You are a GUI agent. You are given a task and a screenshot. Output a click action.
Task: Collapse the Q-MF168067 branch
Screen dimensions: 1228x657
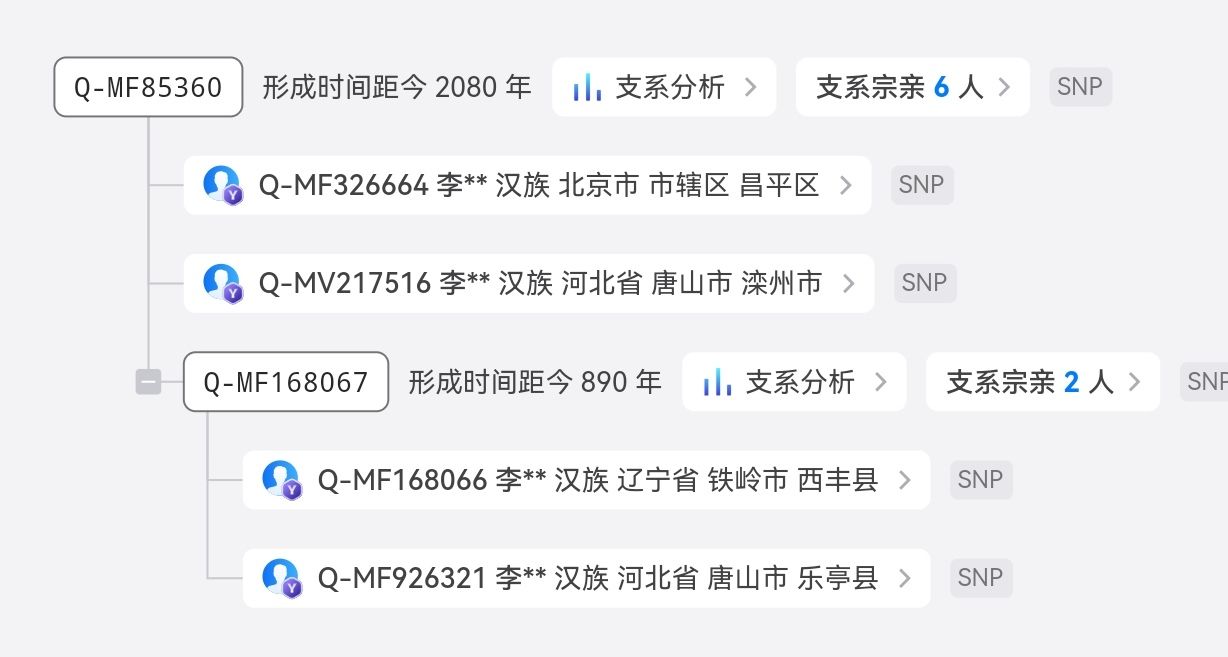148,381
